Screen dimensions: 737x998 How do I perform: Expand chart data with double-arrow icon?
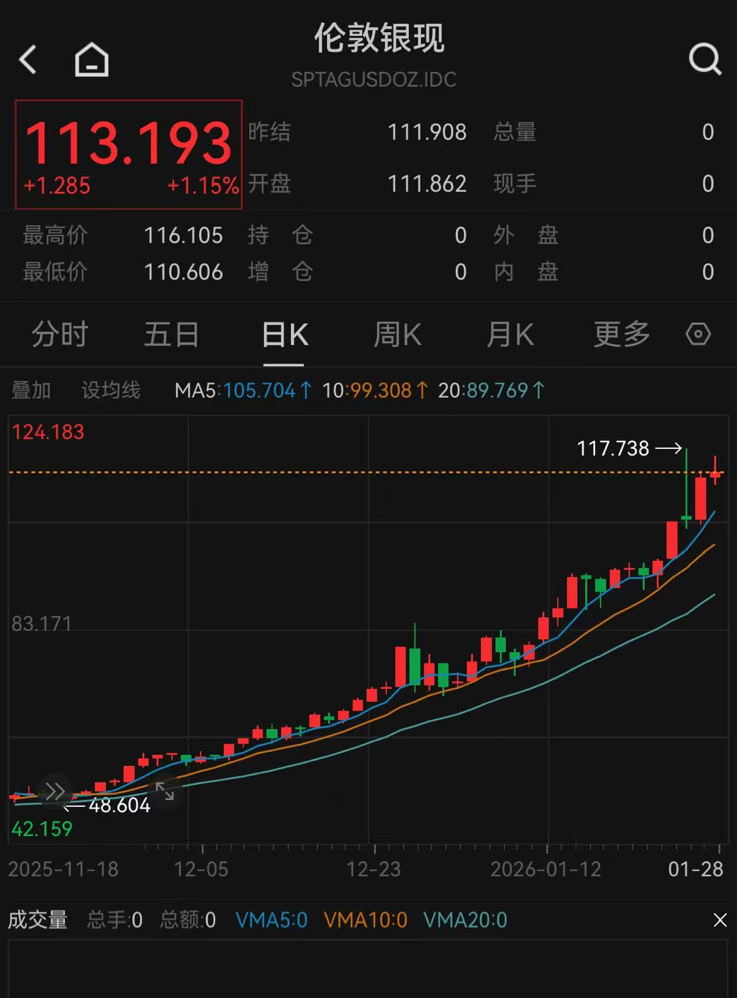(55, 790)
